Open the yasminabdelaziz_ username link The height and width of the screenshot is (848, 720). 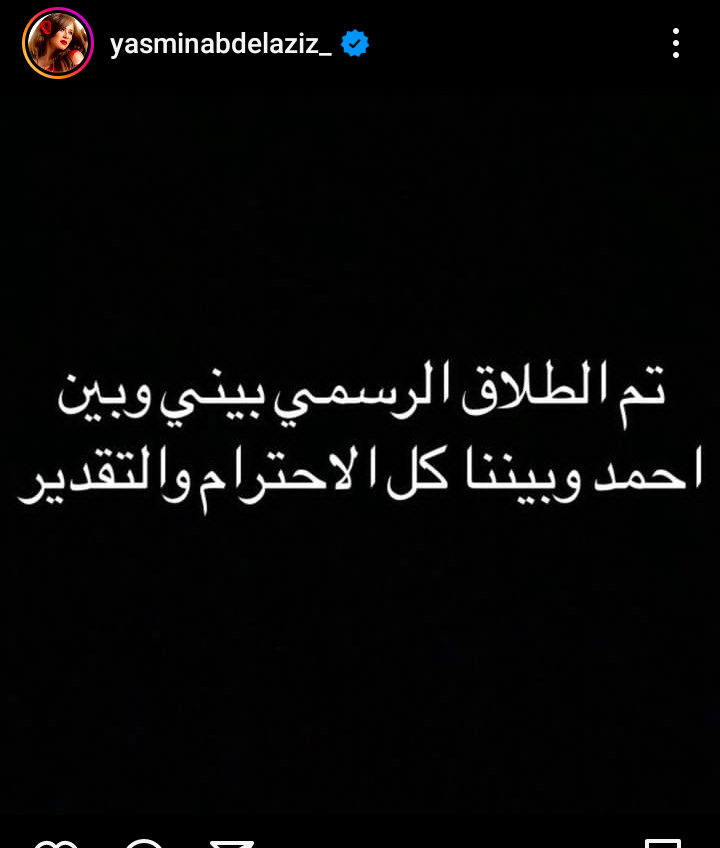(221, 44)
